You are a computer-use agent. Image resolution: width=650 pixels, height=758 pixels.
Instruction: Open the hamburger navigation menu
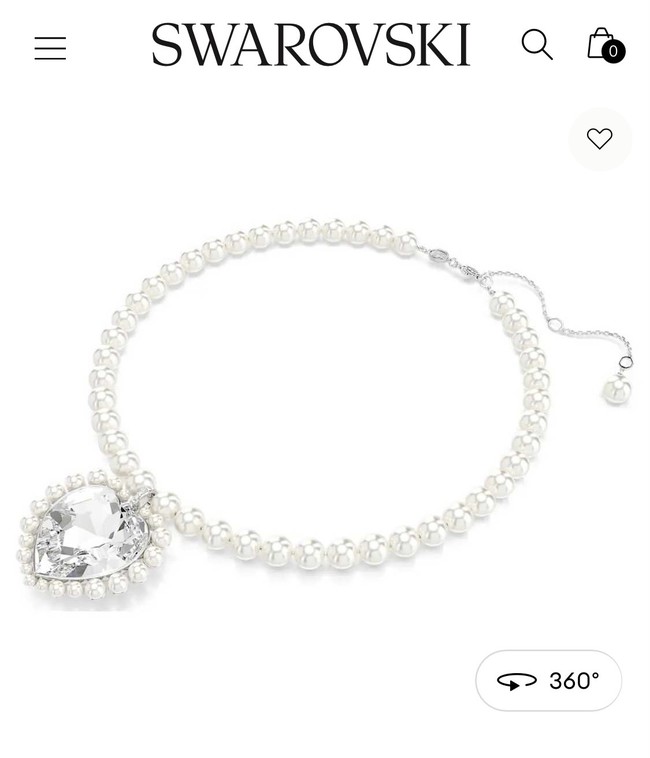[x=50, y=48]
